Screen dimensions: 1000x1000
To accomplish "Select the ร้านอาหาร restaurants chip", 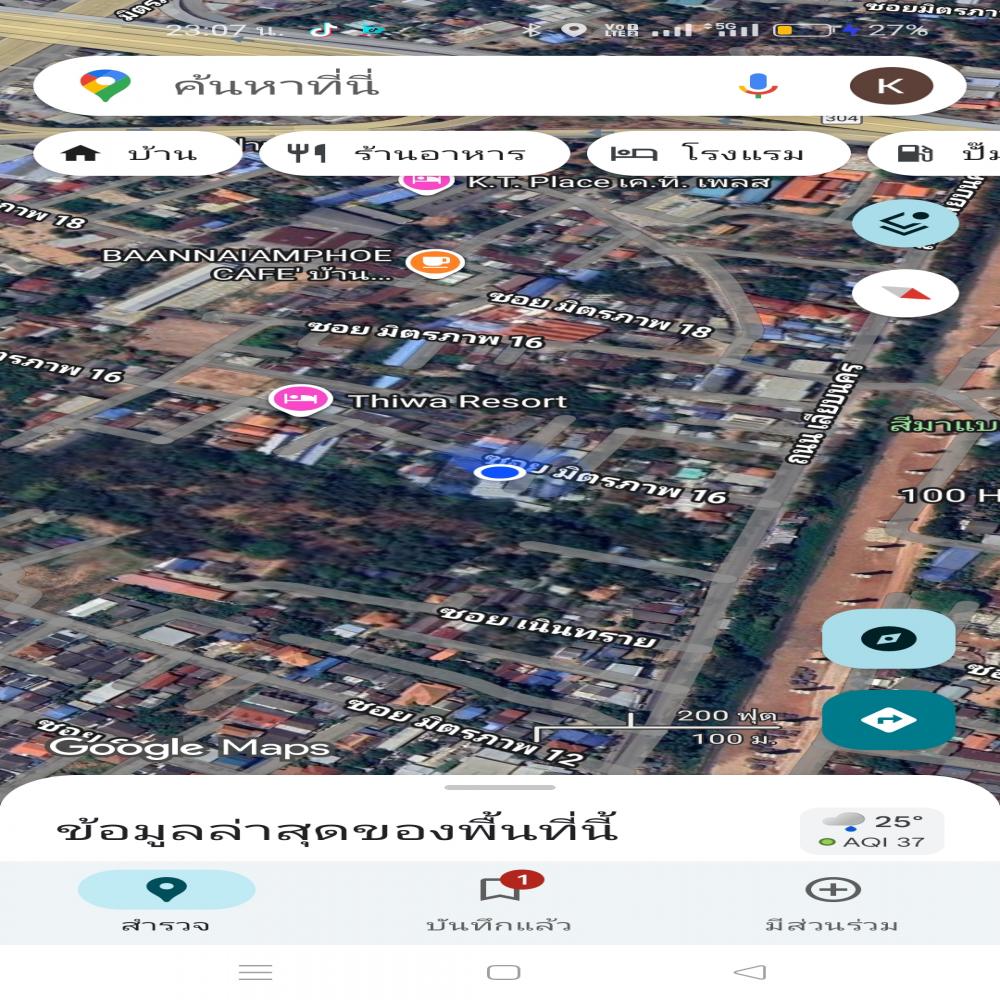I will point(414,154).
